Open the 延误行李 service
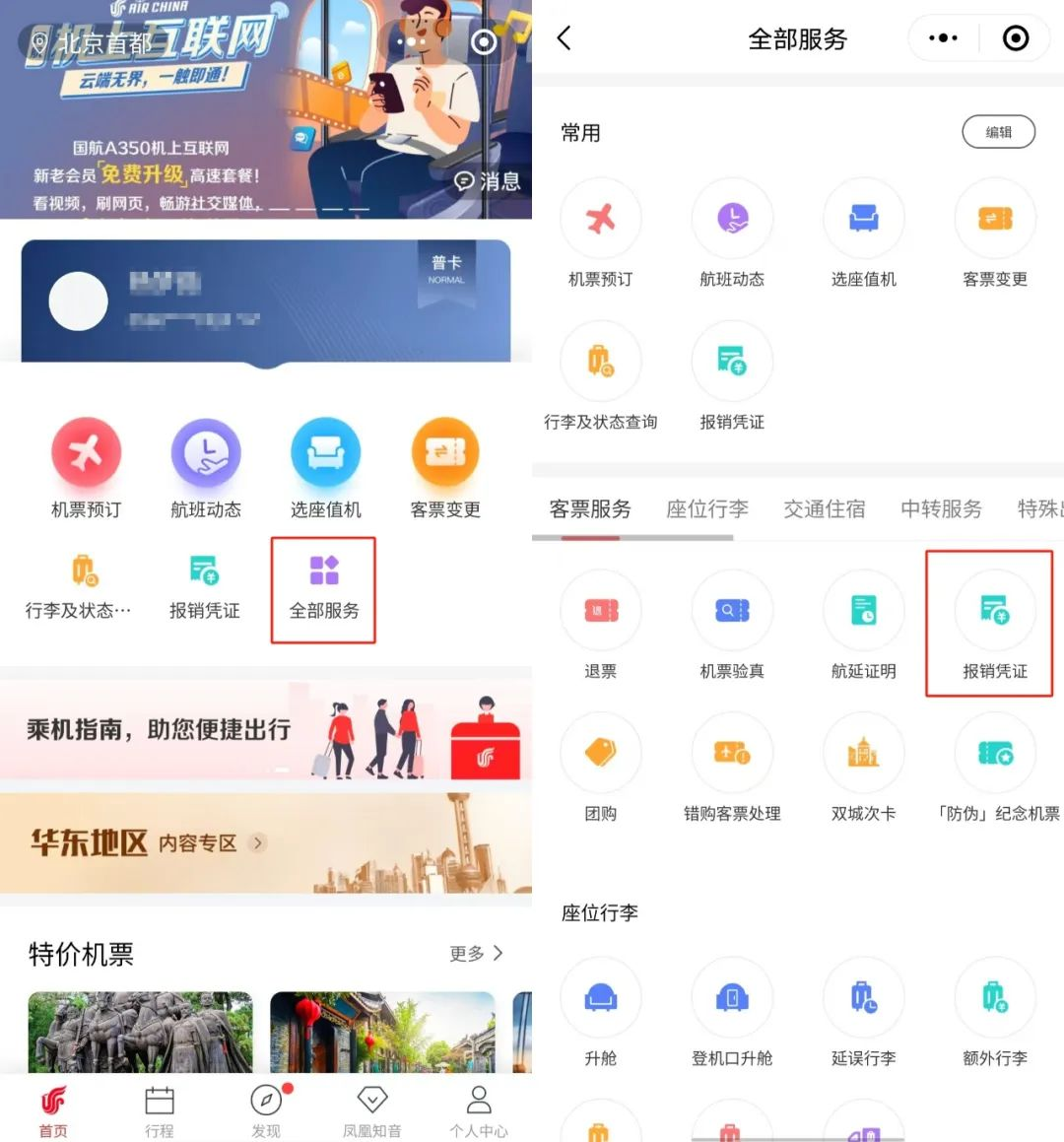Viewport: 1064px width, 1142px height. pyautogui.click(x=863, y=1013)
